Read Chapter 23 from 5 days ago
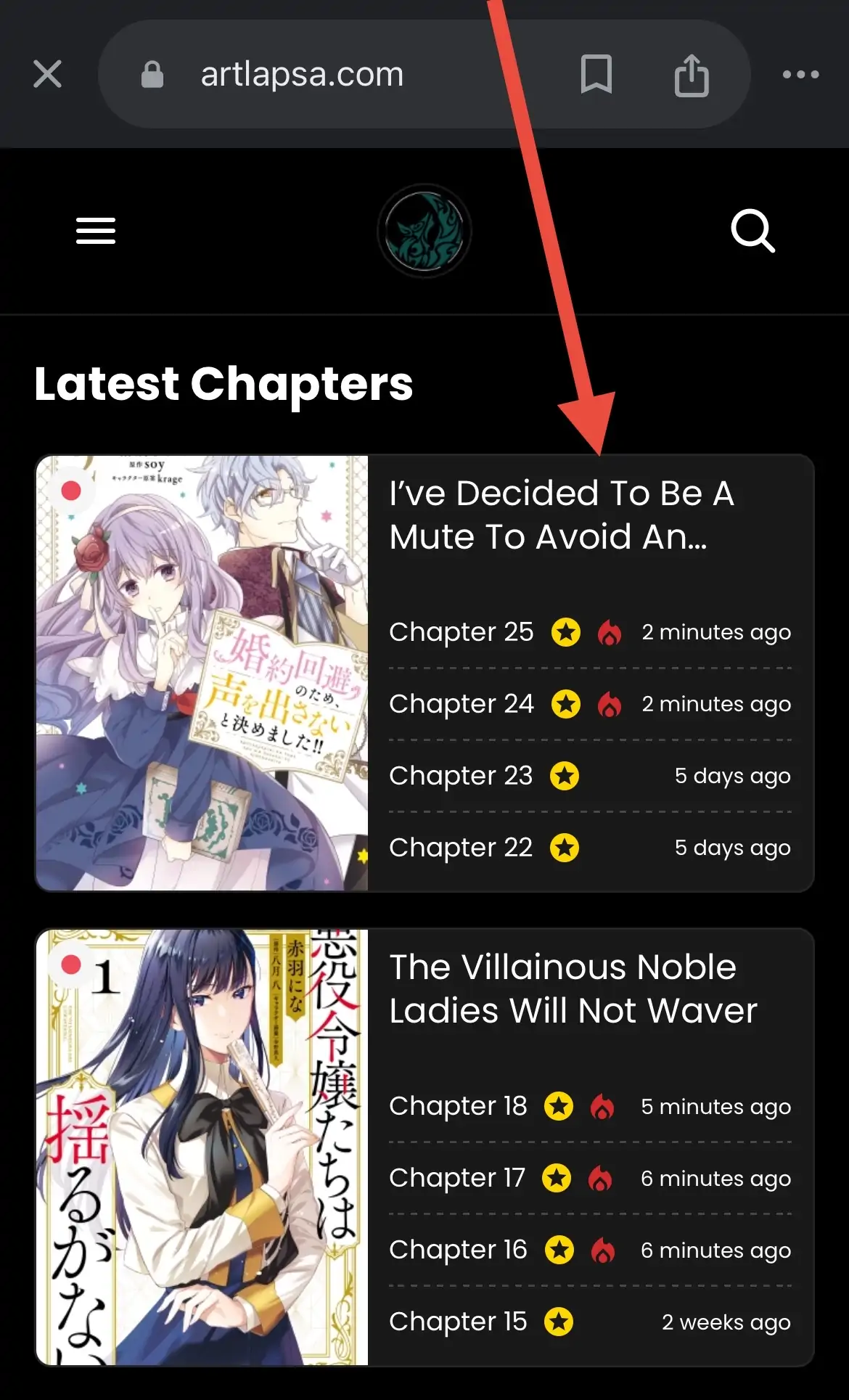This screenshot has height=1400, width=849. coord(461,776)
